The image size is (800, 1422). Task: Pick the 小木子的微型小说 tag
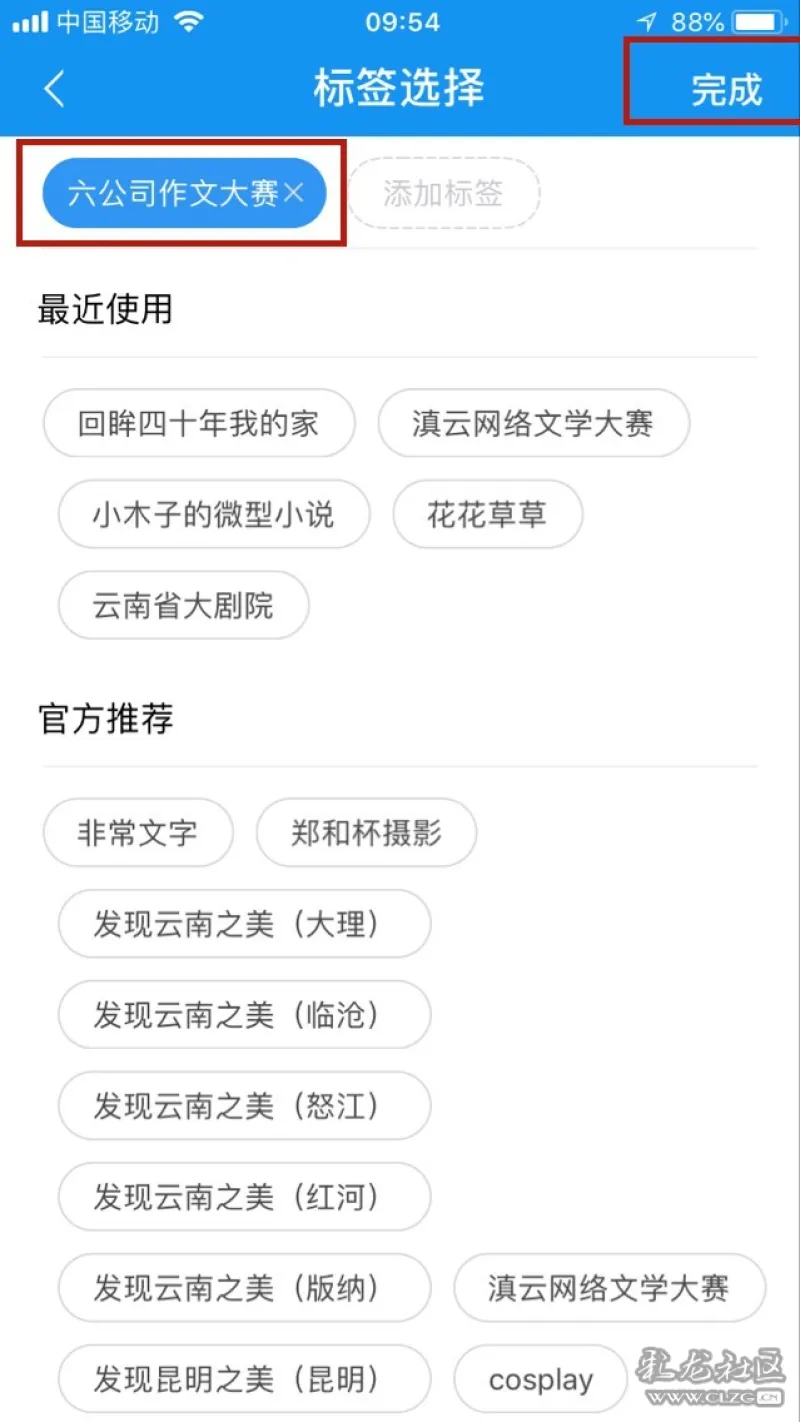tap(214, 514)
